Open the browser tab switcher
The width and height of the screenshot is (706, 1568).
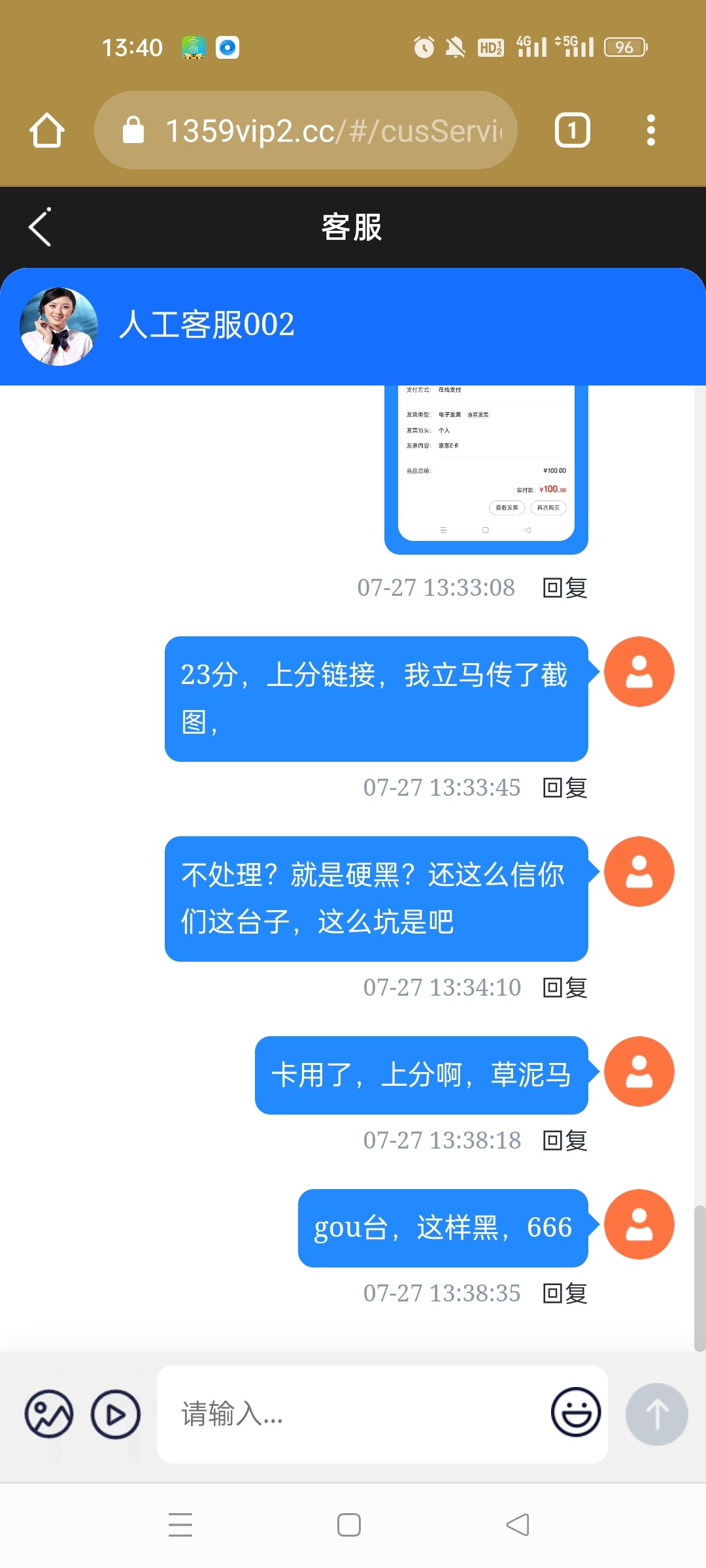click(572, 130)
